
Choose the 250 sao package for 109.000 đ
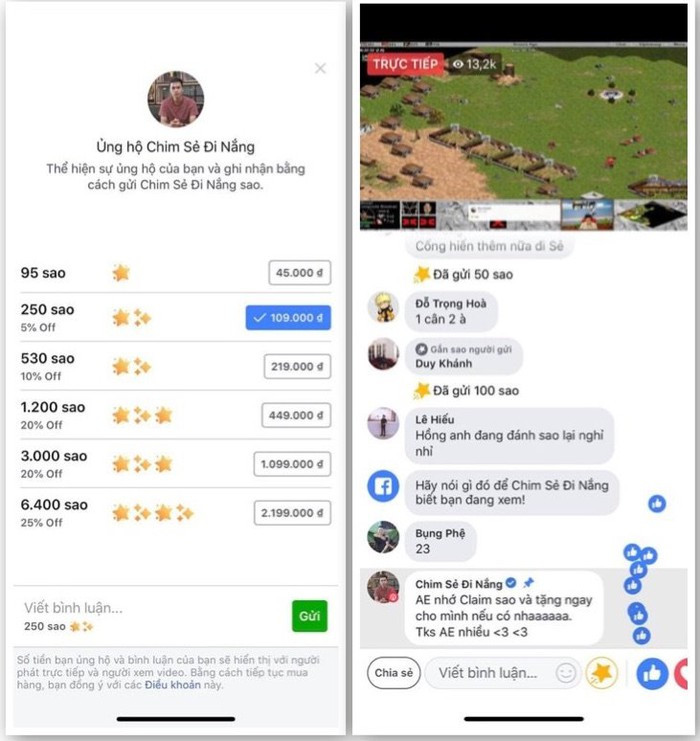[x=288, y=318]
